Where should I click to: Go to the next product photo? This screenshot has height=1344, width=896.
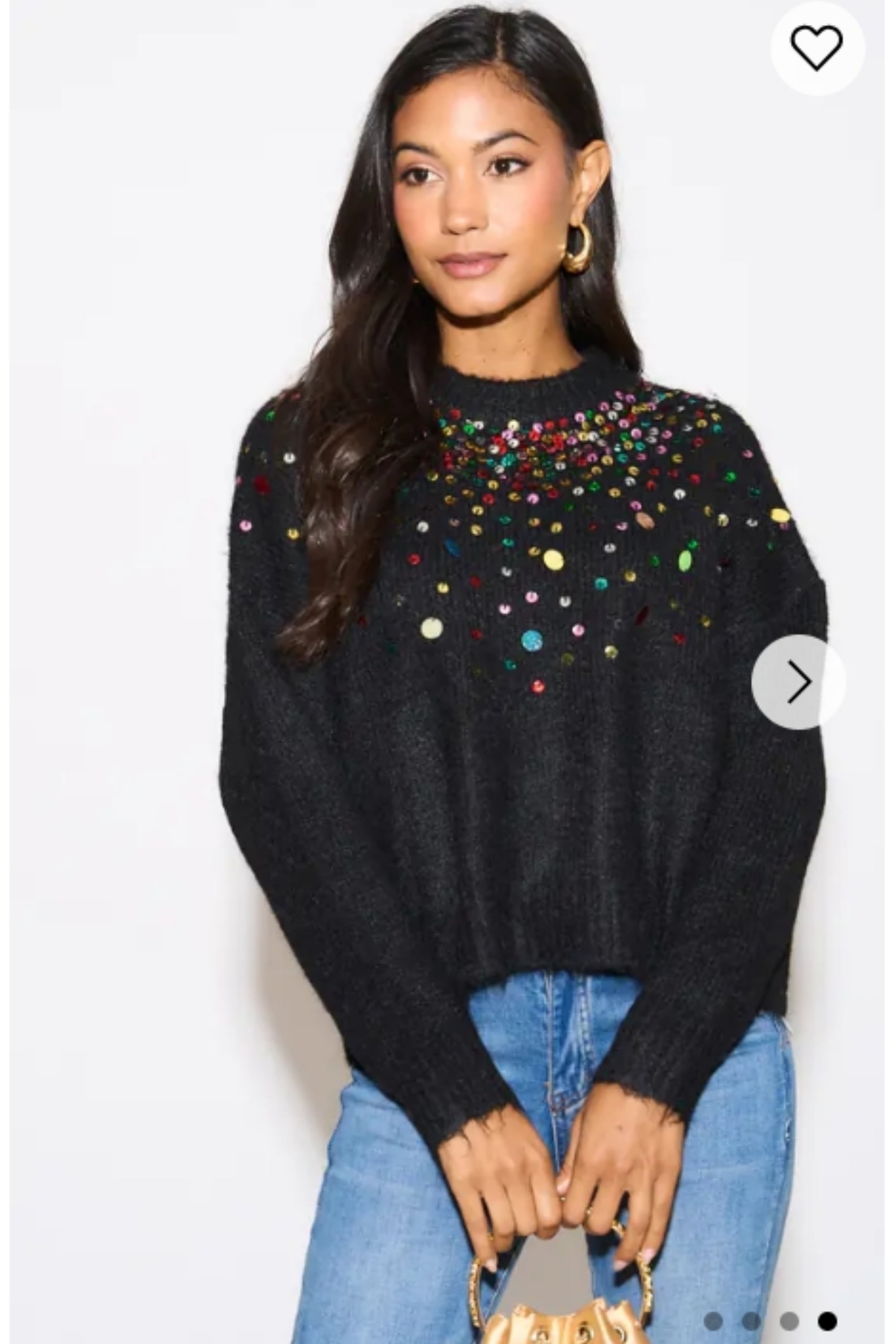[x=798, y=681]
